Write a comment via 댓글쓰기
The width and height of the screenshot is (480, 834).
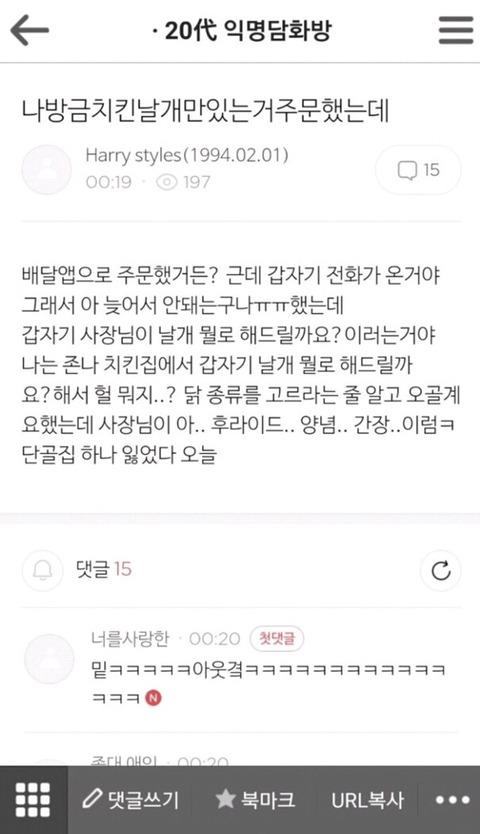(x=130, y=800)
